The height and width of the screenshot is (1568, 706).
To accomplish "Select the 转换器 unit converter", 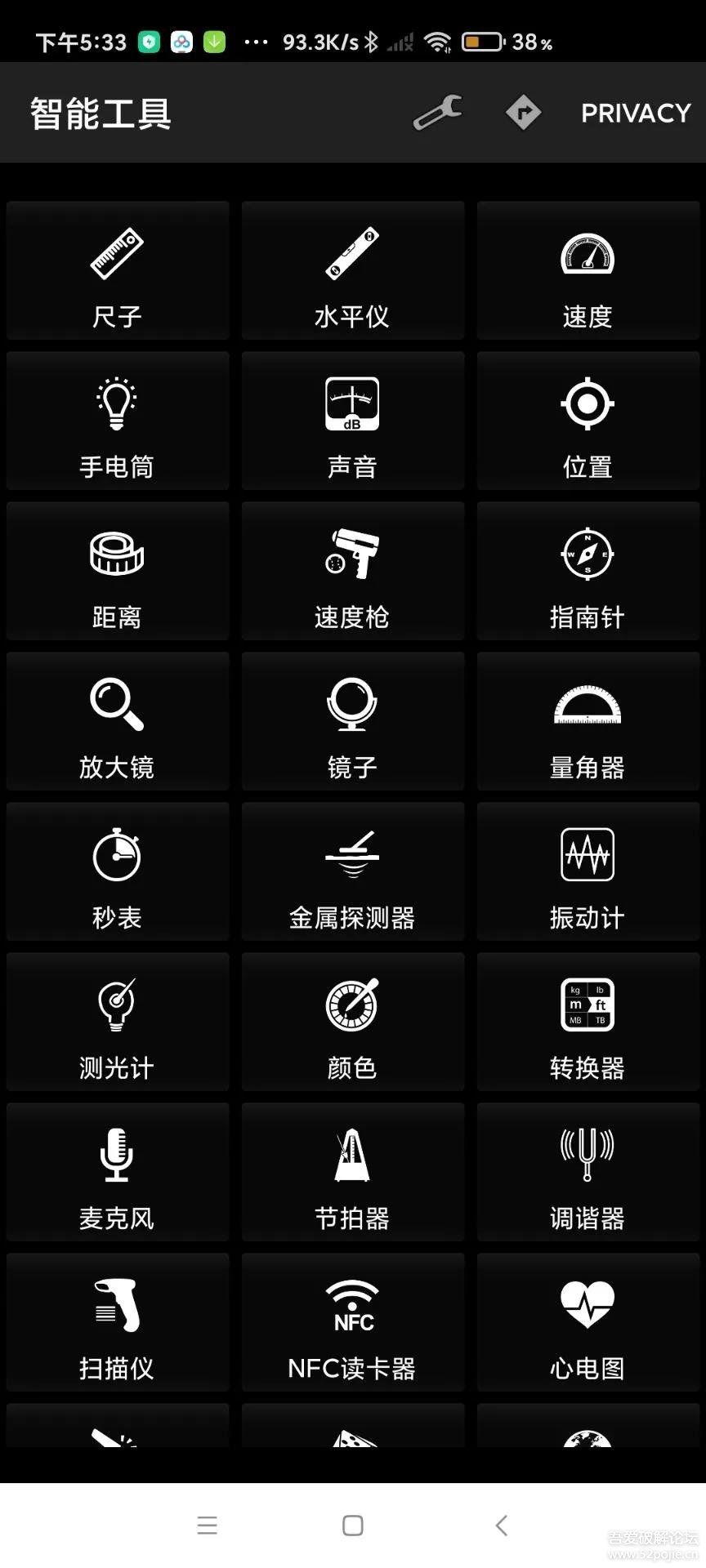I will (588, 1022).
